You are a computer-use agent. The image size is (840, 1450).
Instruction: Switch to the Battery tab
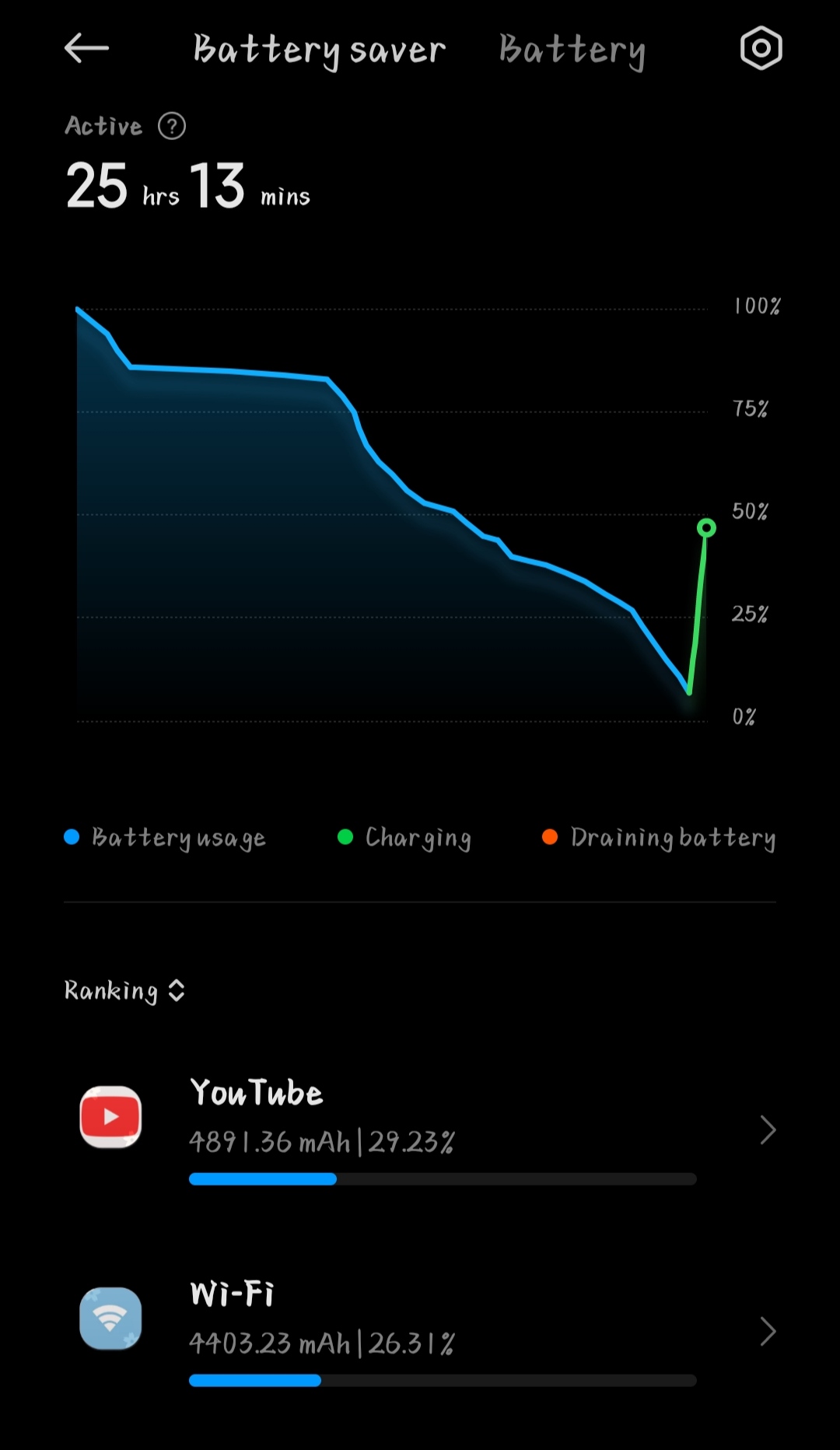572,50
